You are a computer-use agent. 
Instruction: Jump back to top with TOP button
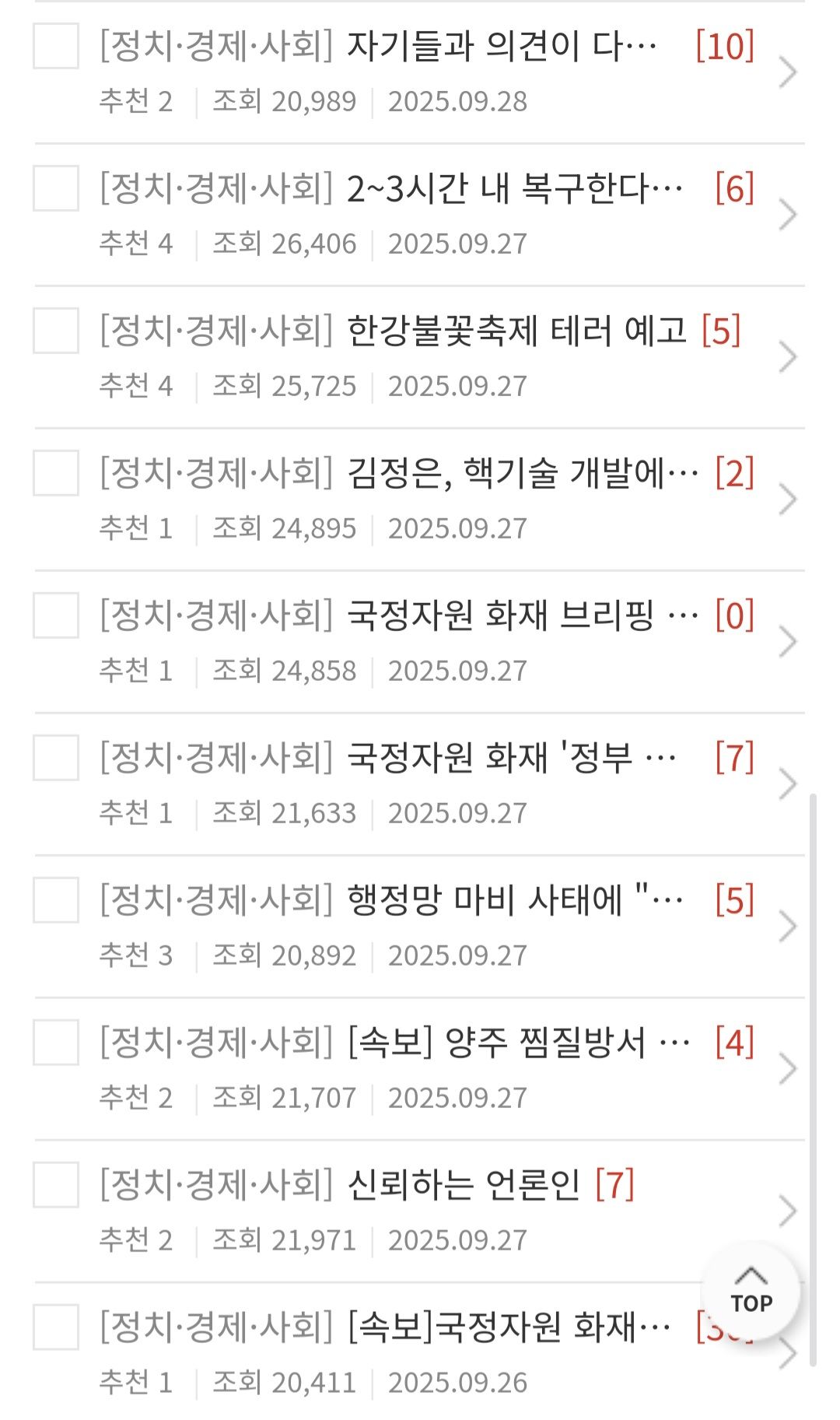coord(751,1292)
